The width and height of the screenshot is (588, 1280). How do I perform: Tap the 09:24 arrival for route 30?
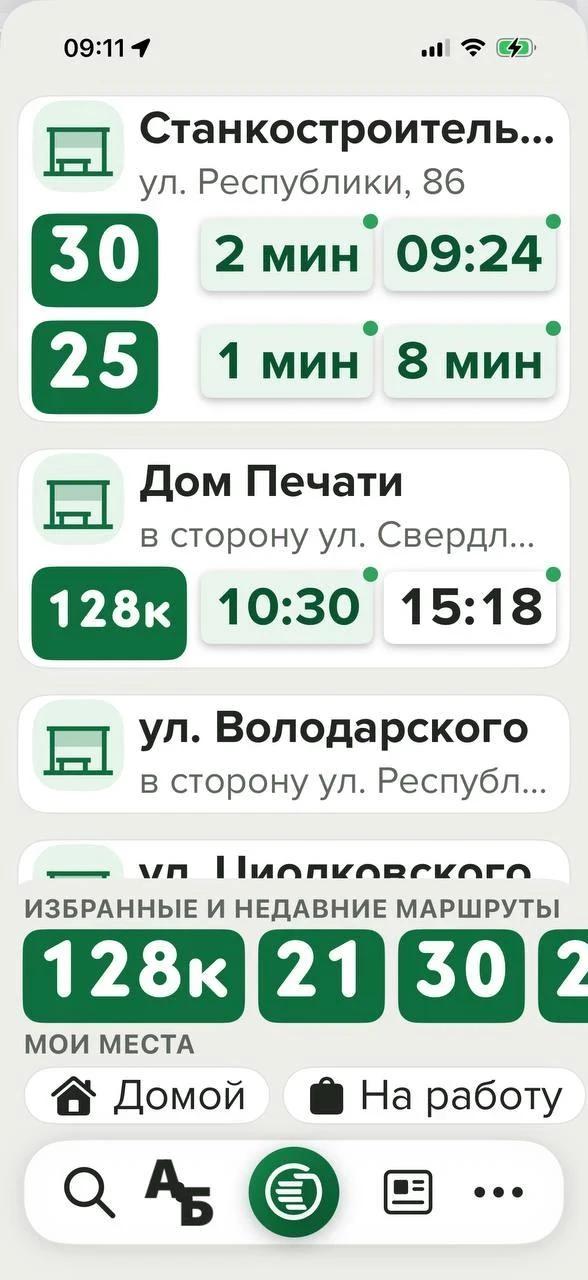(469, 255)
